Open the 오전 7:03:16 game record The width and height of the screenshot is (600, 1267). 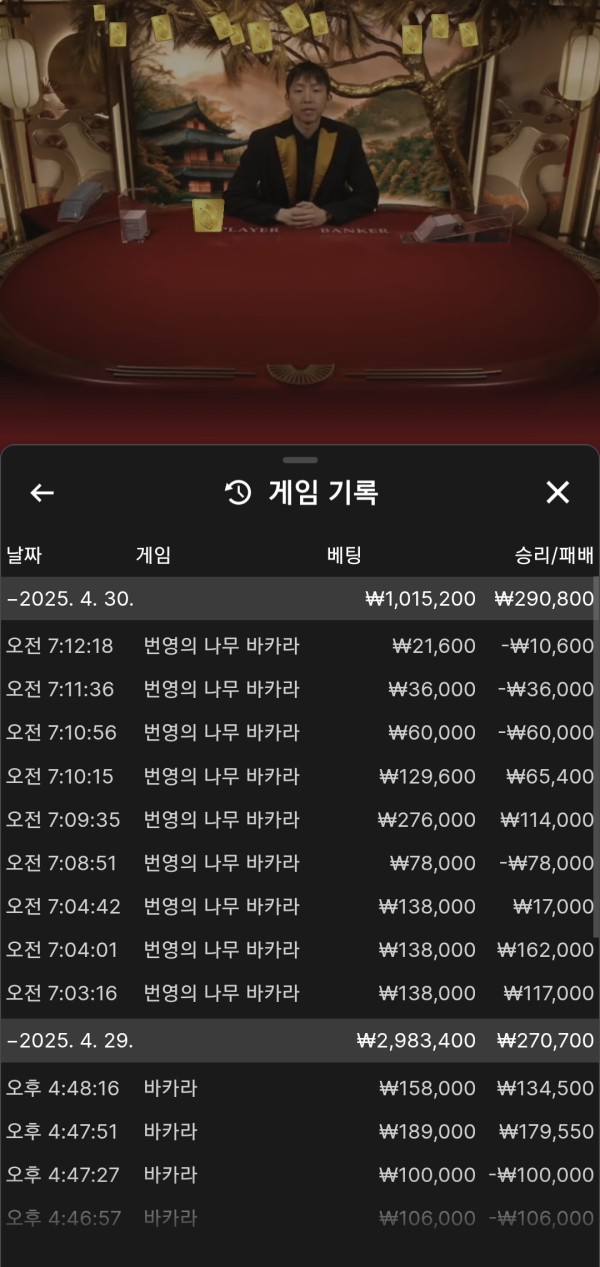299,993
